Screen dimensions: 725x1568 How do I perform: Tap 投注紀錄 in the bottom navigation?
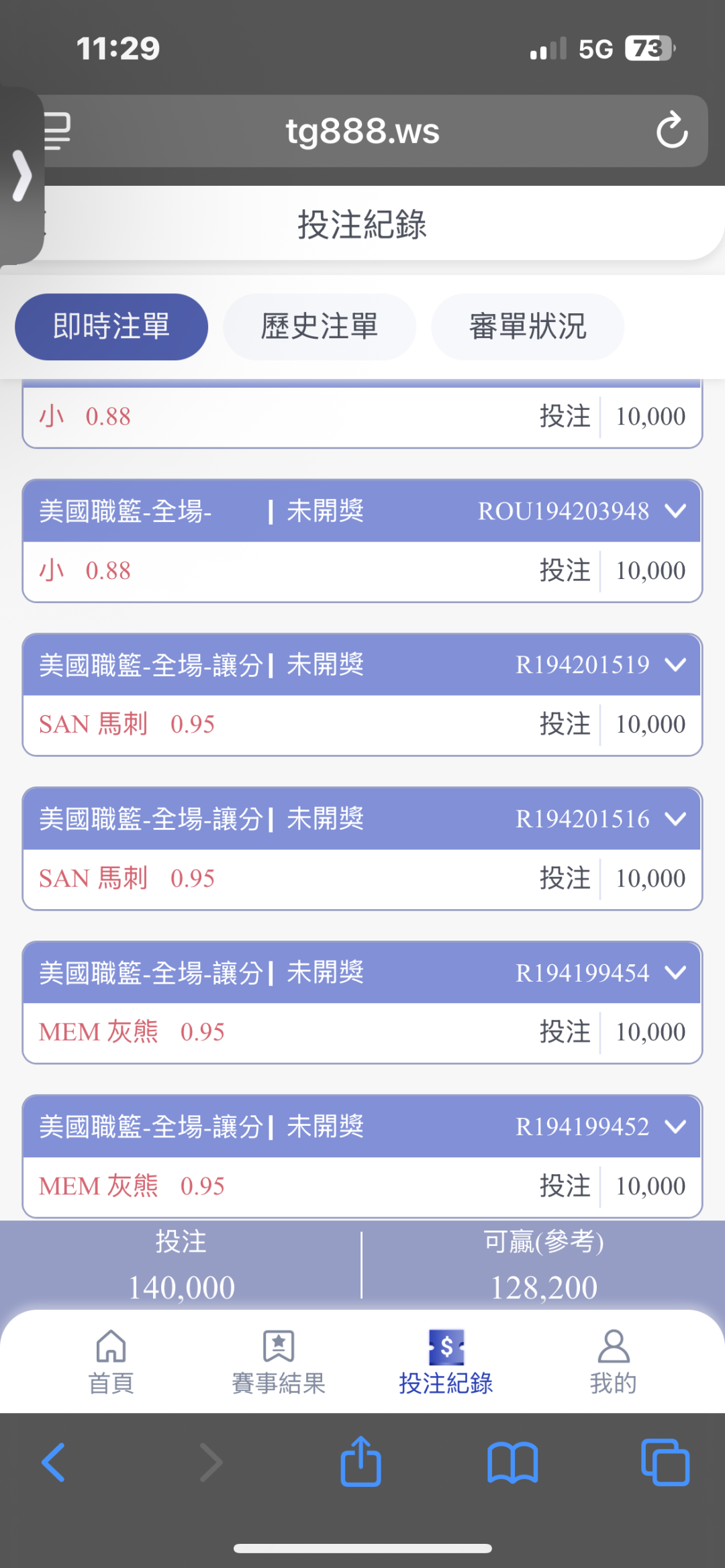tap(446, 1362)
